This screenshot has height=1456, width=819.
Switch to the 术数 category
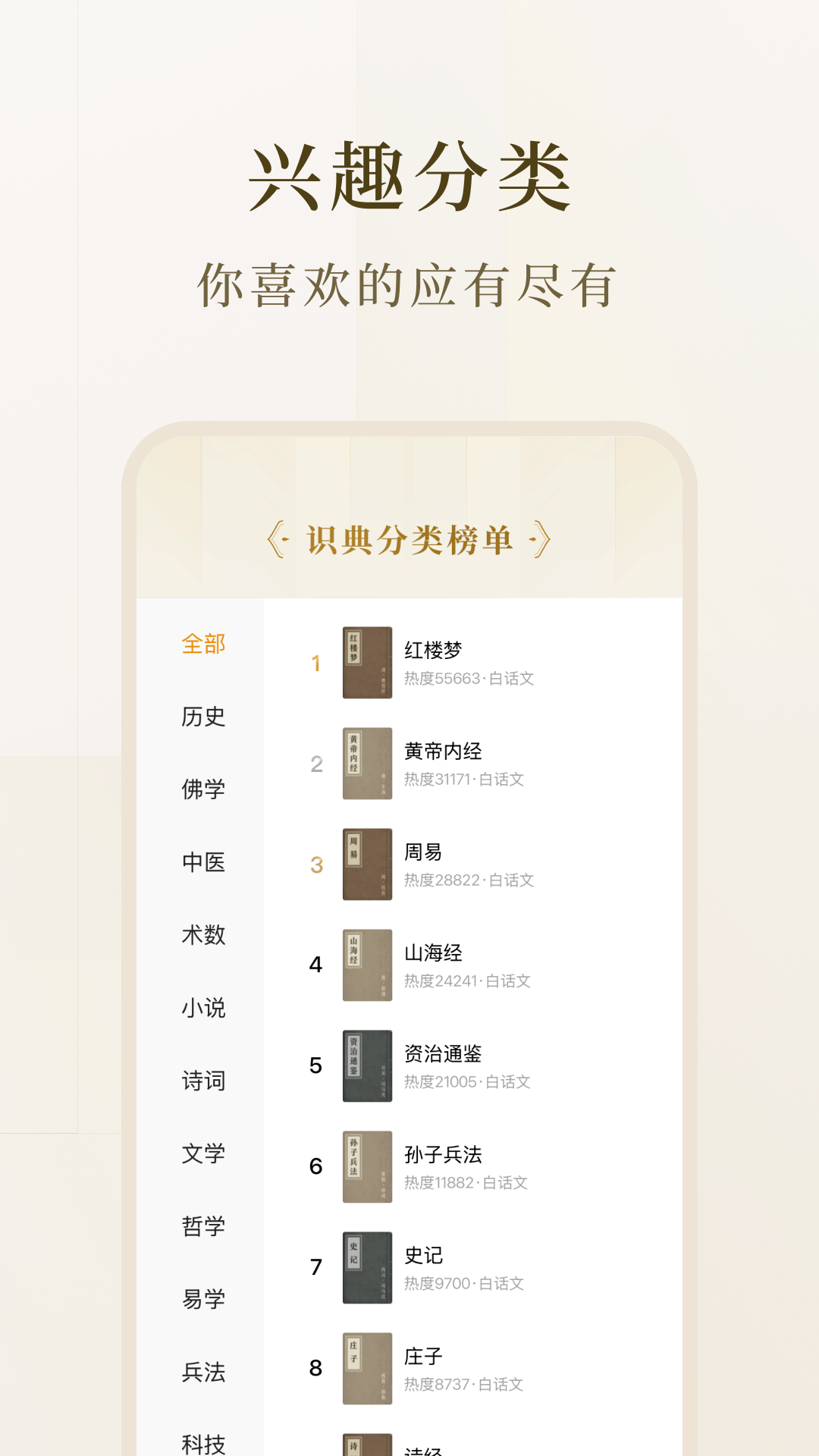click(x=202, y=936)
